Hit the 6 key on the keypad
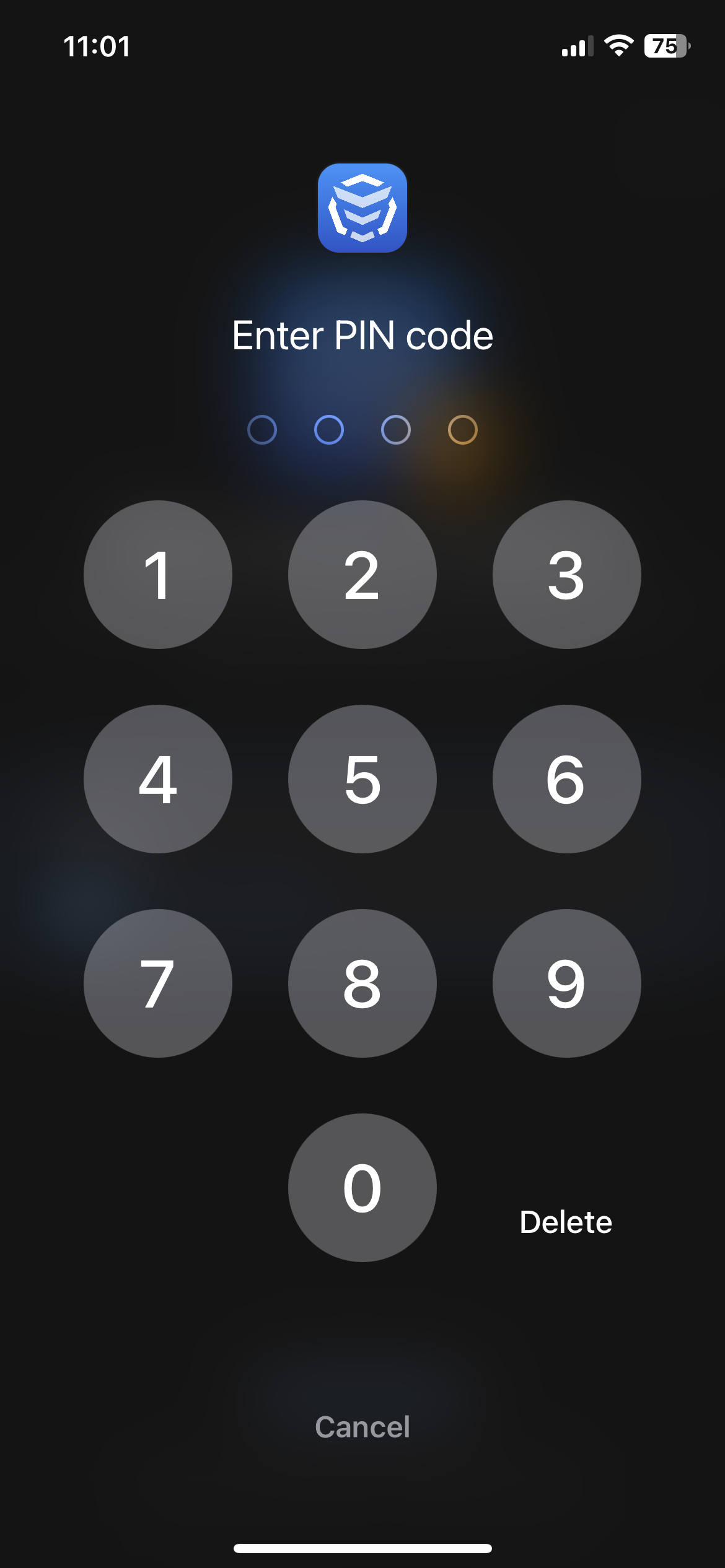 pyautogui.click(x=566, y=779)
